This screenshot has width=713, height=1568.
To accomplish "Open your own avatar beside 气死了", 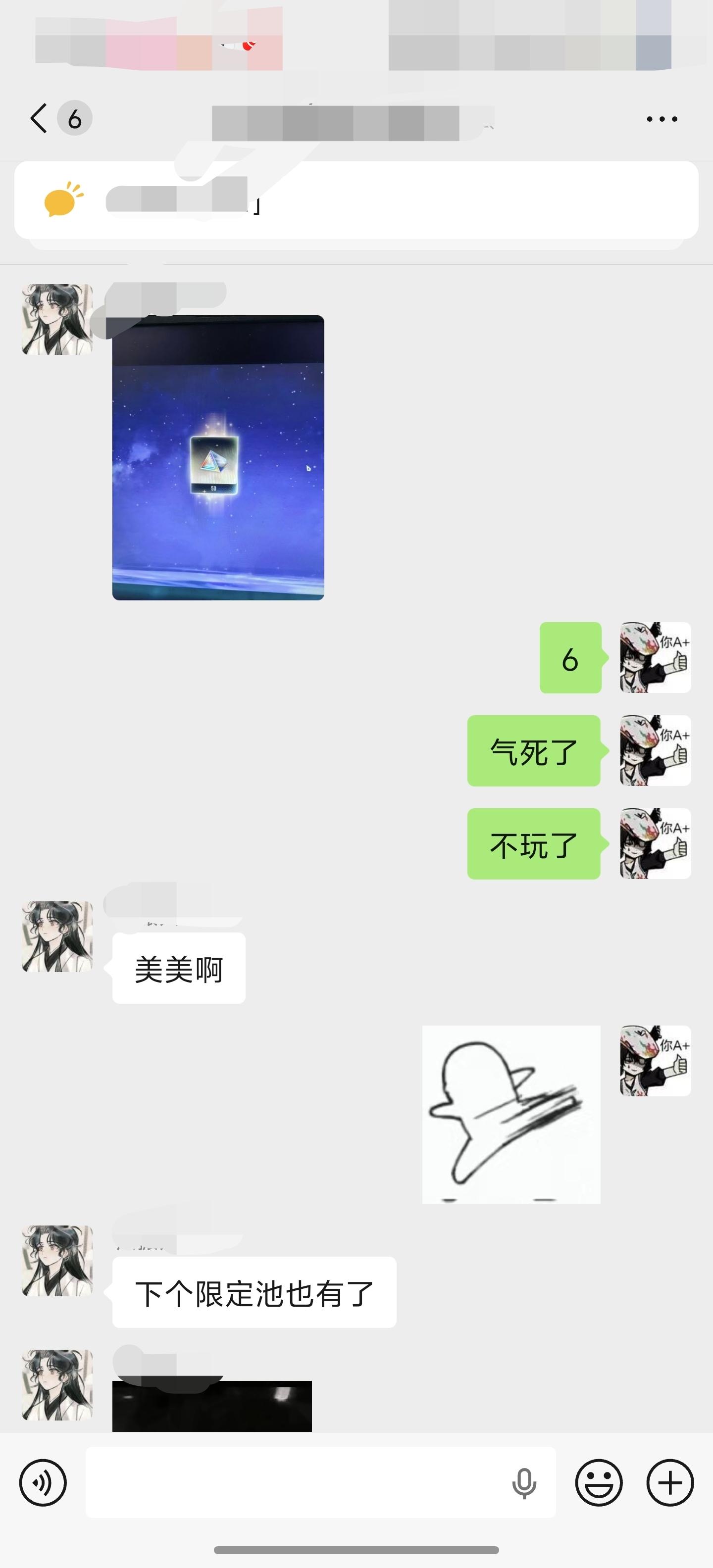I will click(655, 750).
